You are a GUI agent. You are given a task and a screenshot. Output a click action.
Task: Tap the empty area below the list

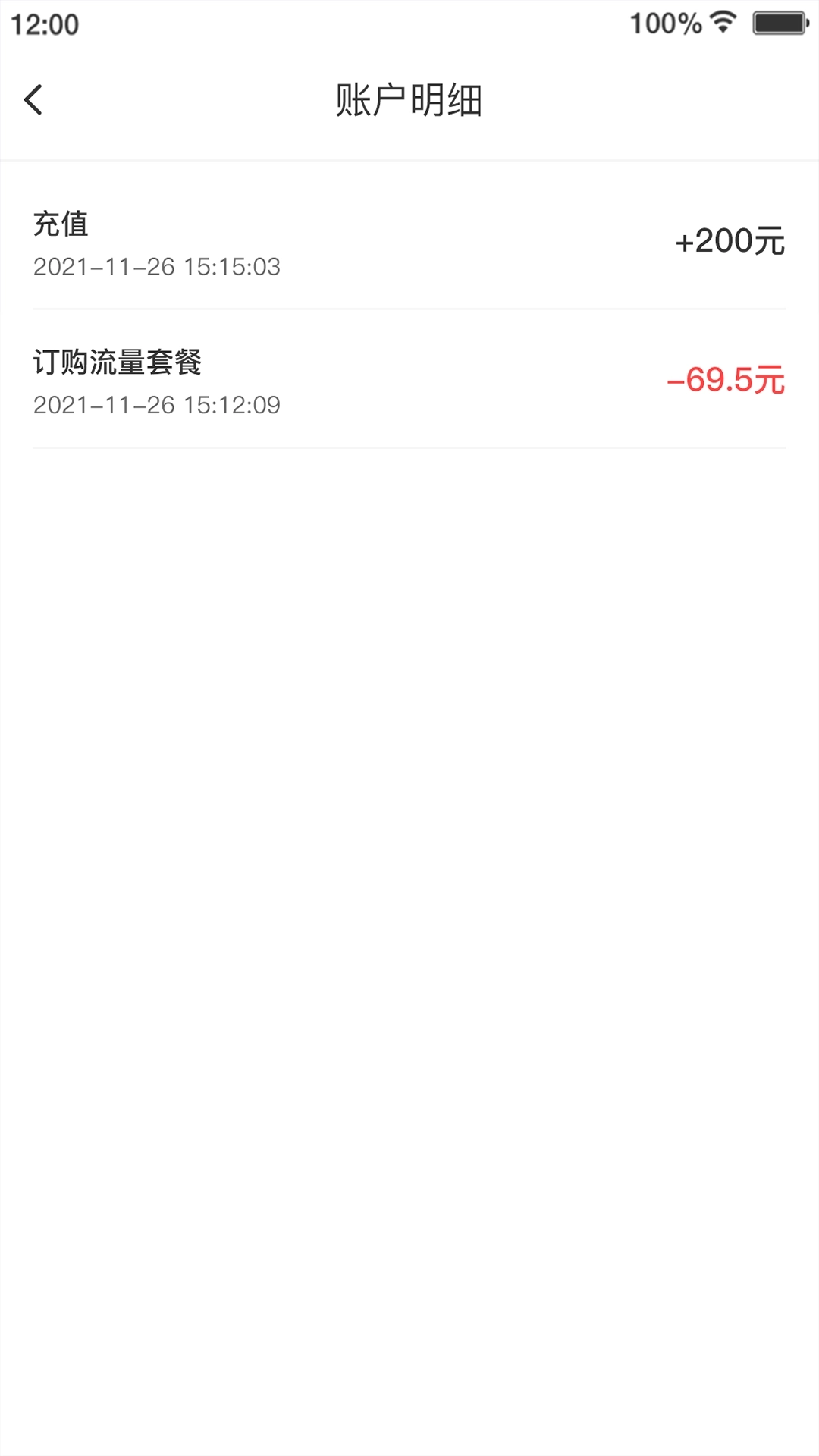(x=409, y=834)
